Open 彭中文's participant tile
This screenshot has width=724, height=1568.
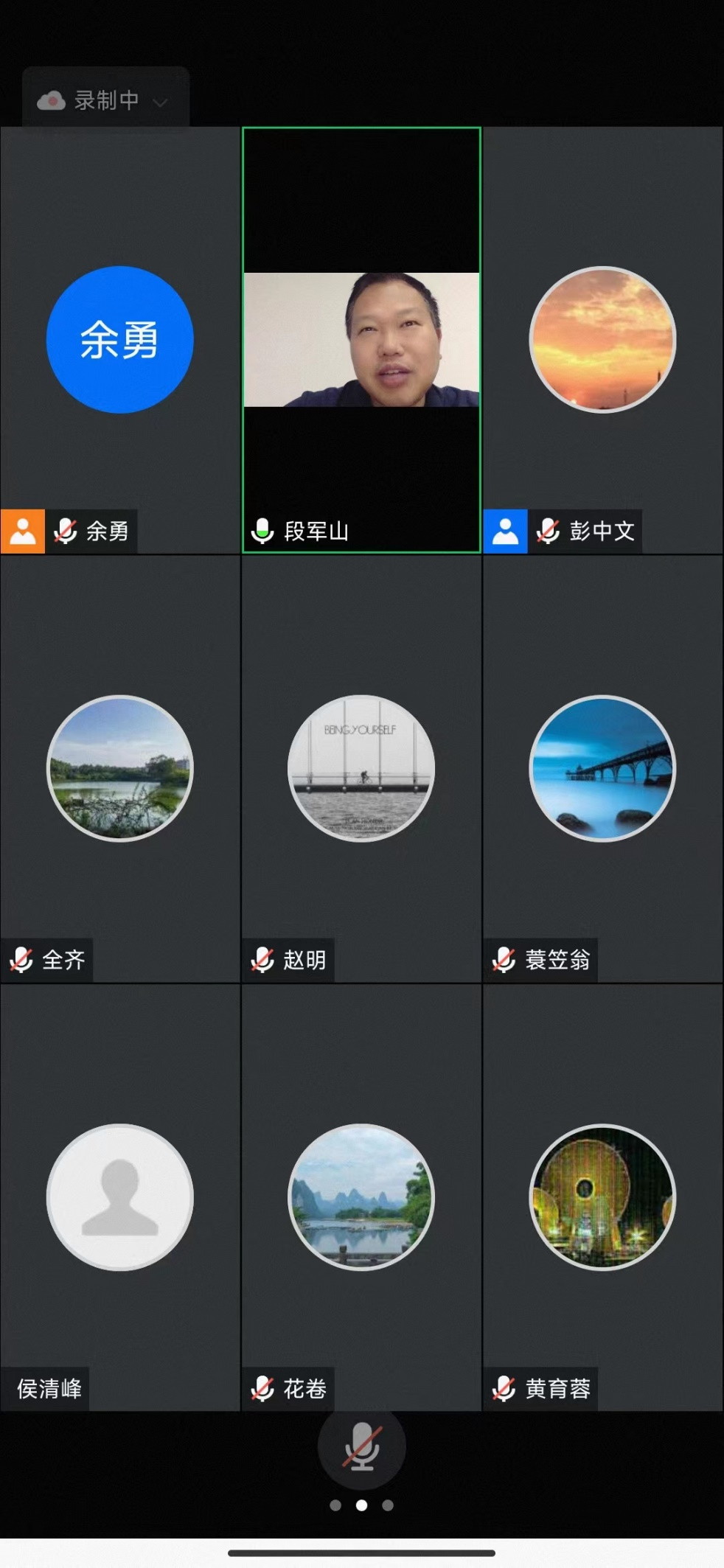602,340
